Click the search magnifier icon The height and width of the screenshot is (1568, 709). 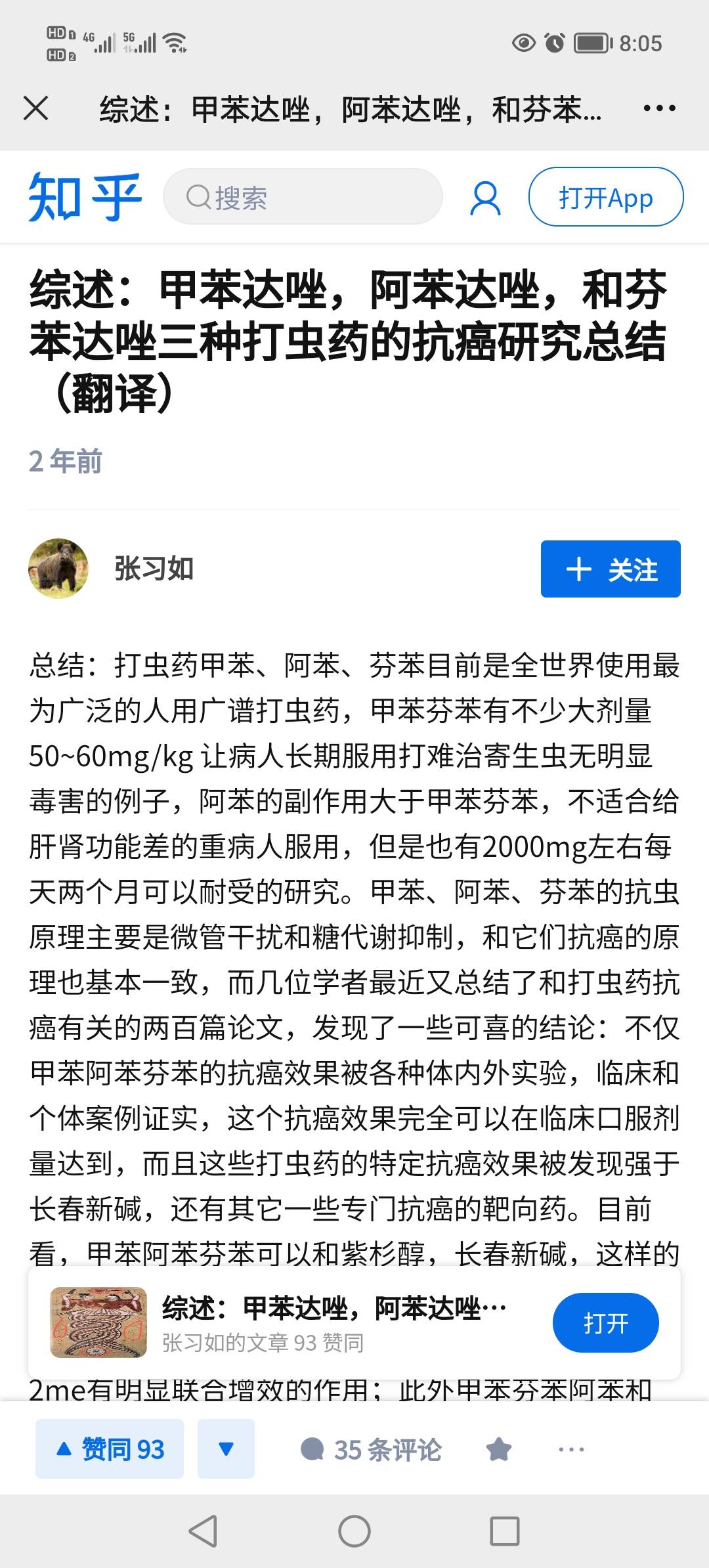point(199,198)
